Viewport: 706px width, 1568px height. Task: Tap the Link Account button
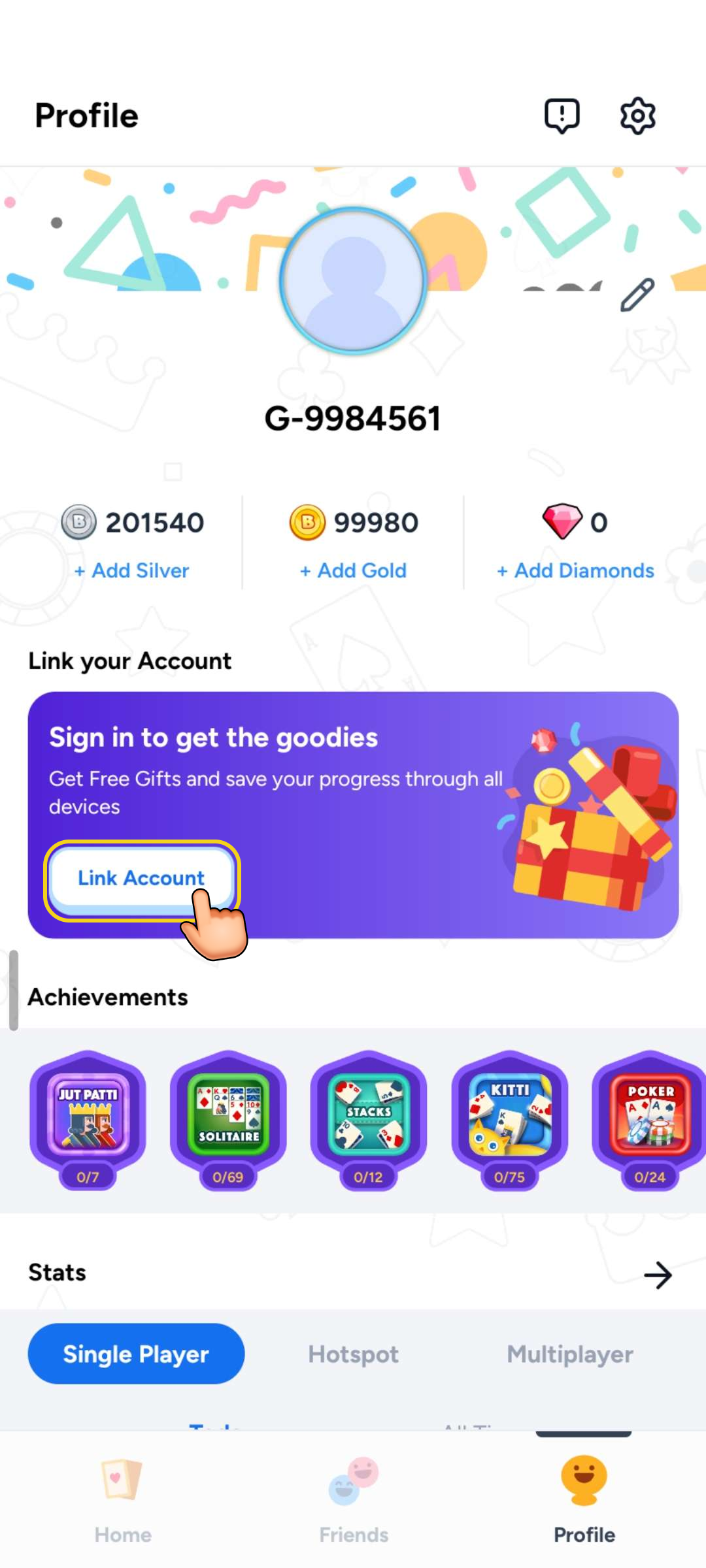[141, 878]
